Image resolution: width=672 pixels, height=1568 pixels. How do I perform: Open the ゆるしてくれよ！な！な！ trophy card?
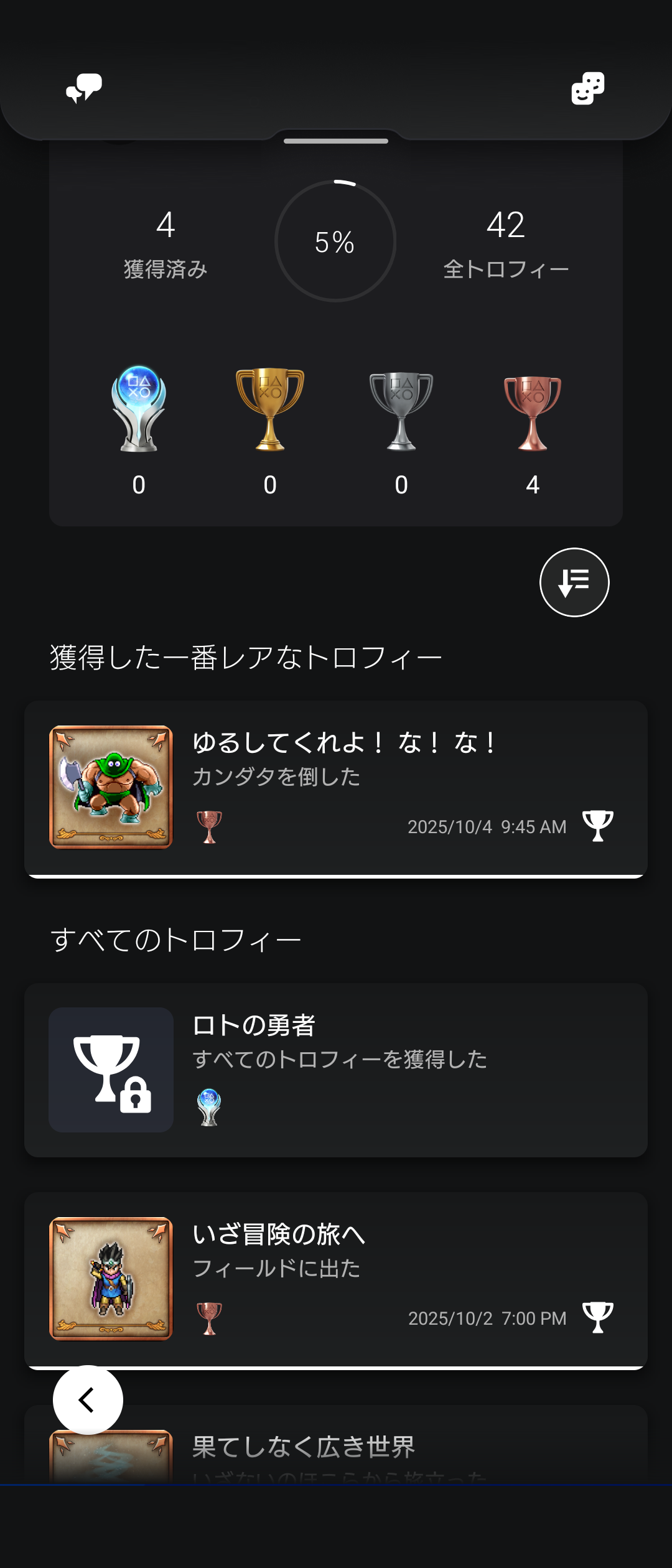click(336, 788)
